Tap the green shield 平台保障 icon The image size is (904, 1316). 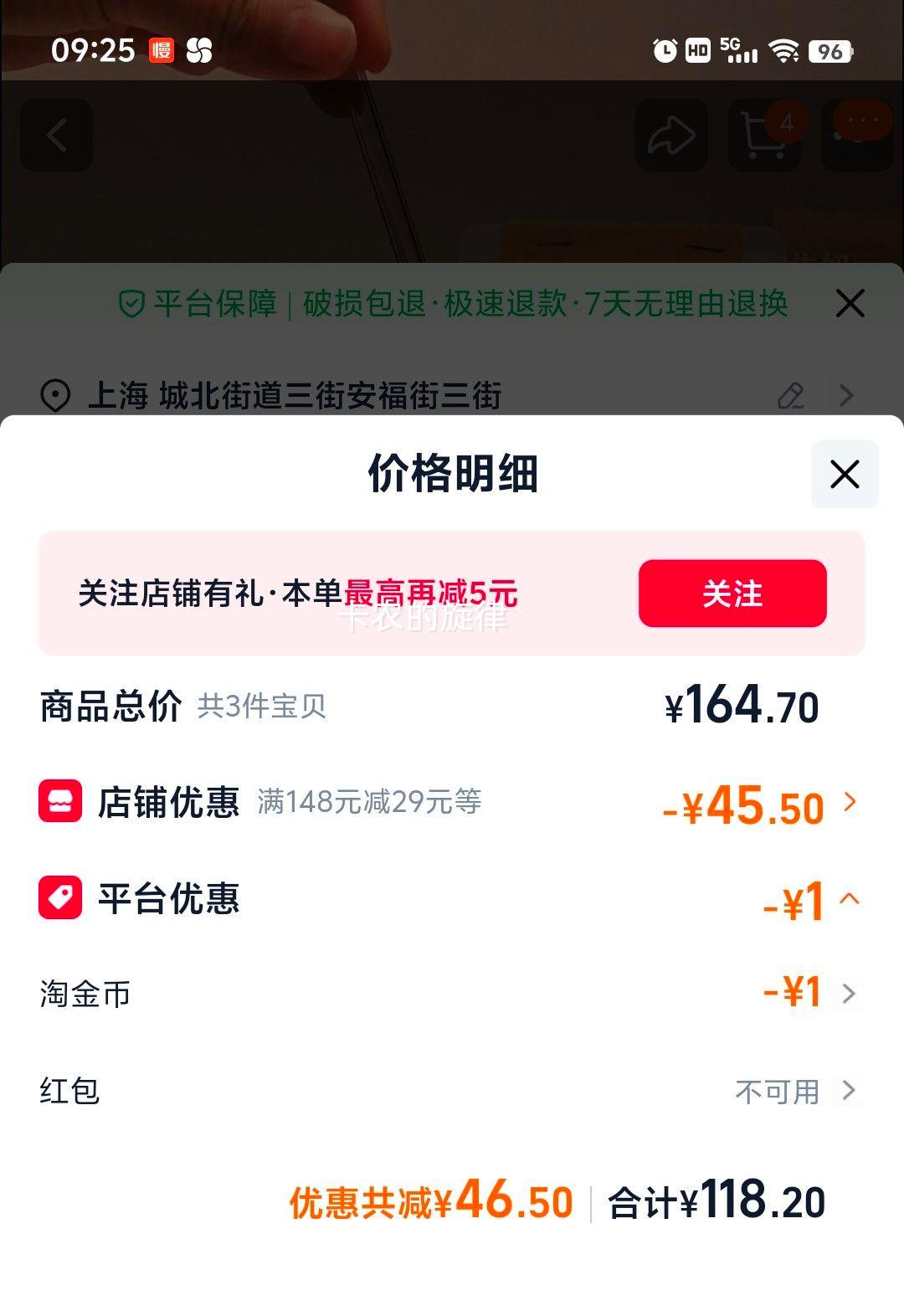pos(131,306)
